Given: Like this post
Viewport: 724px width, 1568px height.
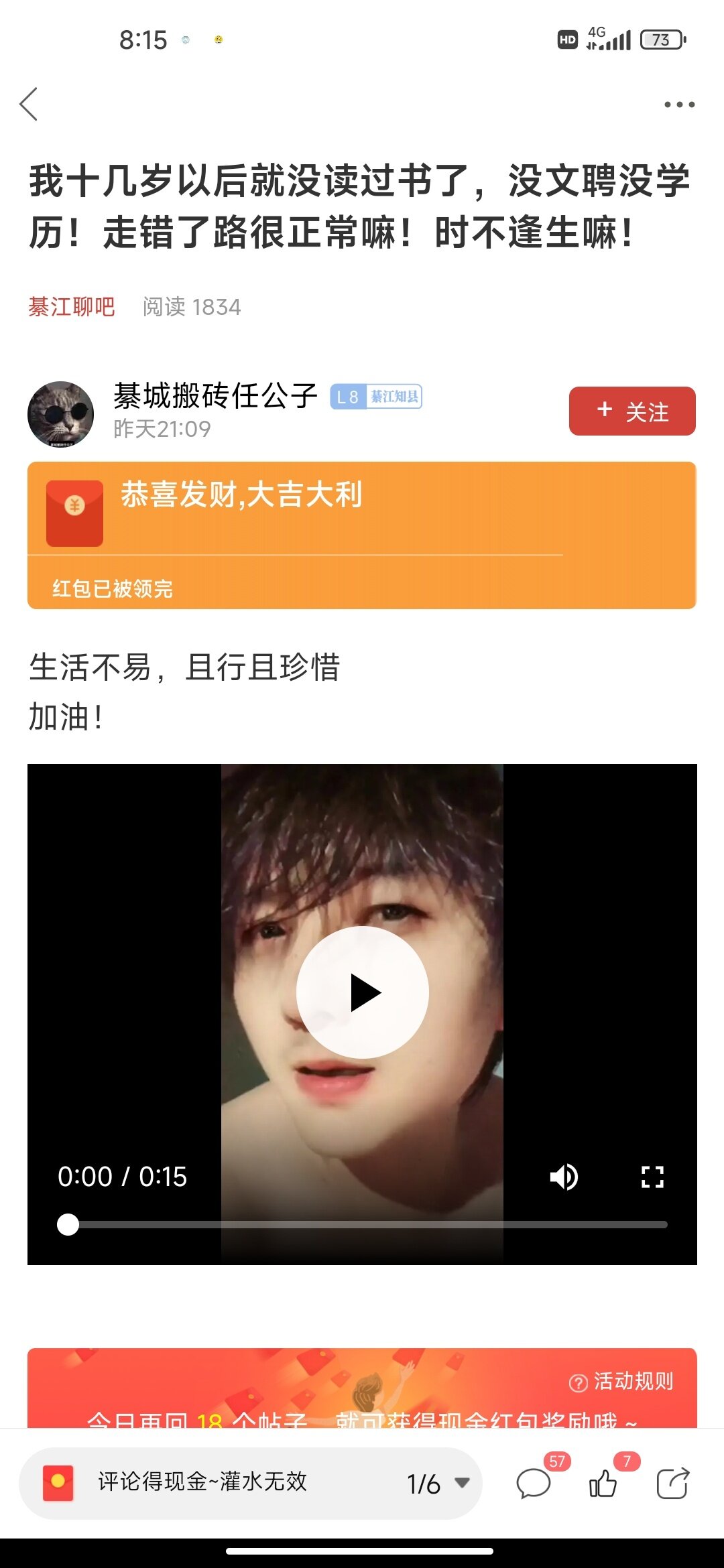Looking at the screenshot, I should [603, 1483].
